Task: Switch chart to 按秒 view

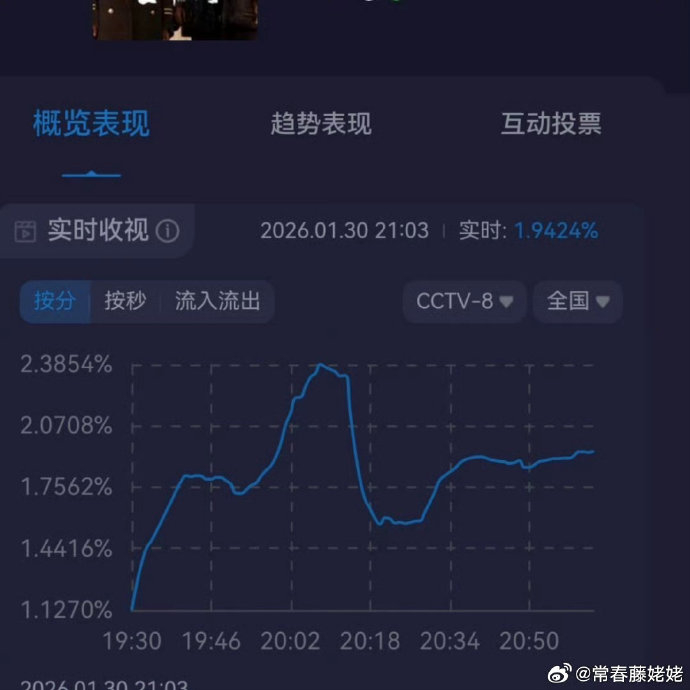Action: coord(125,301)
